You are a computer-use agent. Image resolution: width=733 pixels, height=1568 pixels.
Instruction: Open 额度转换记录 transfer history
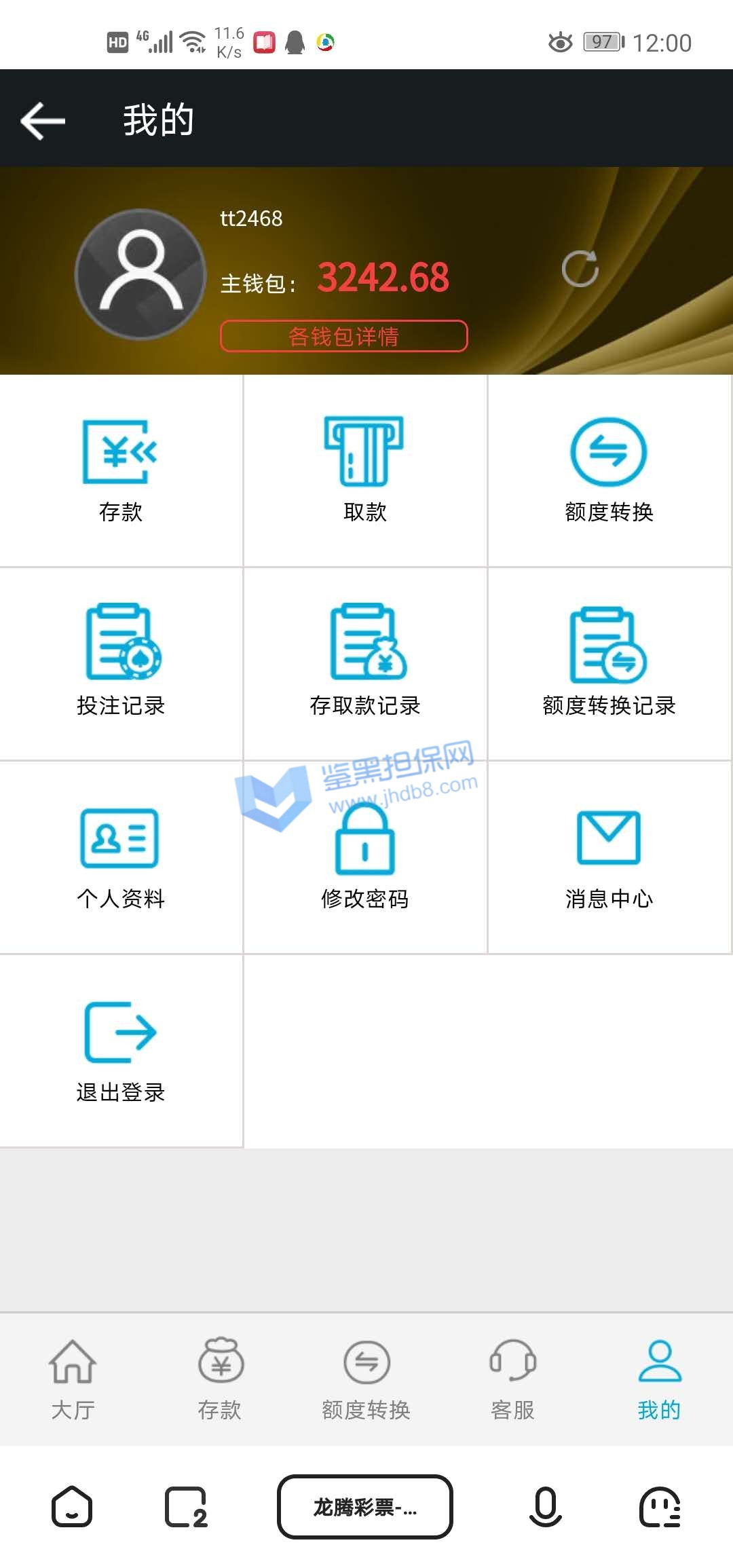609,662
